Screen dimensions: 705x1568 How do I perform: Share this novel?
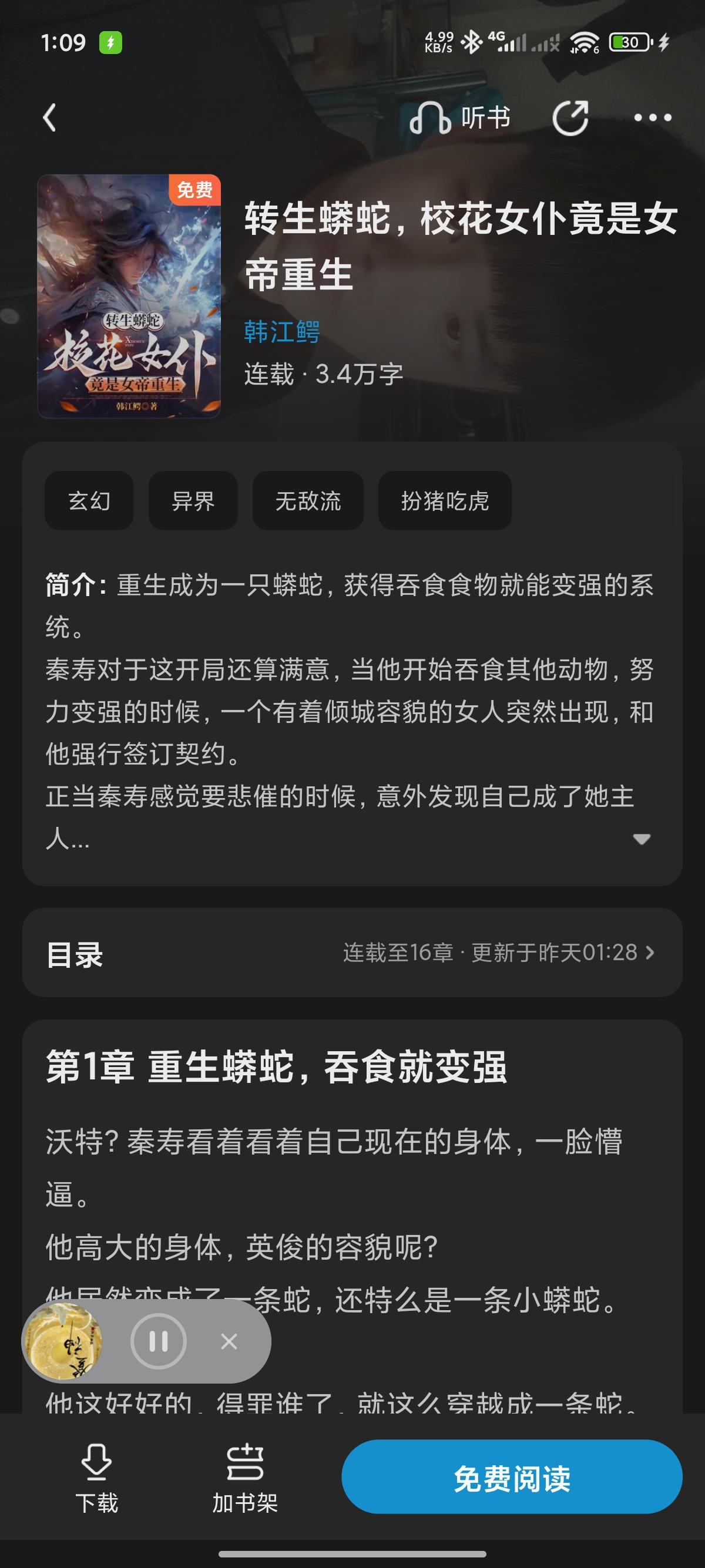pos(570,117)
